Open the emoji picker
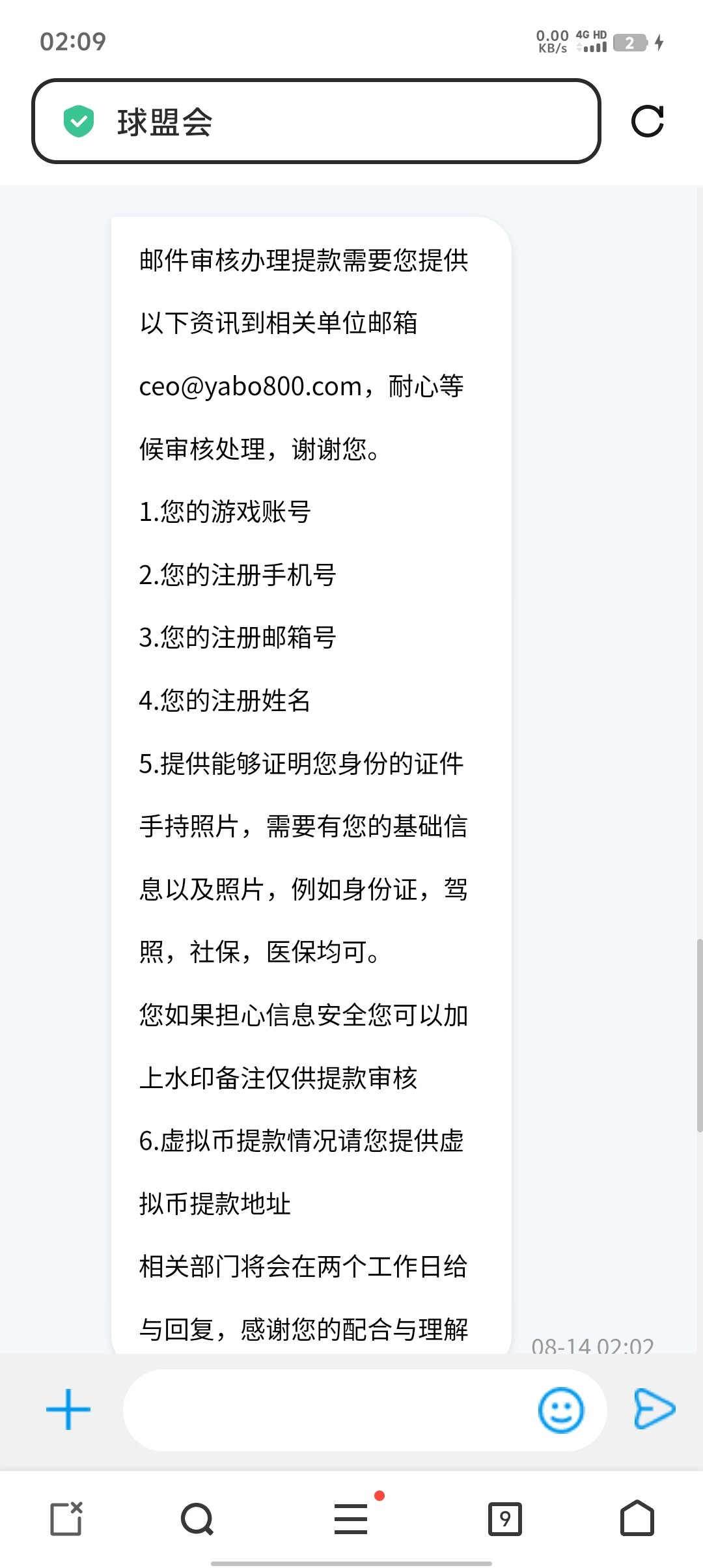Viewport: 703px width, 1568px height. pos(560,1410)
